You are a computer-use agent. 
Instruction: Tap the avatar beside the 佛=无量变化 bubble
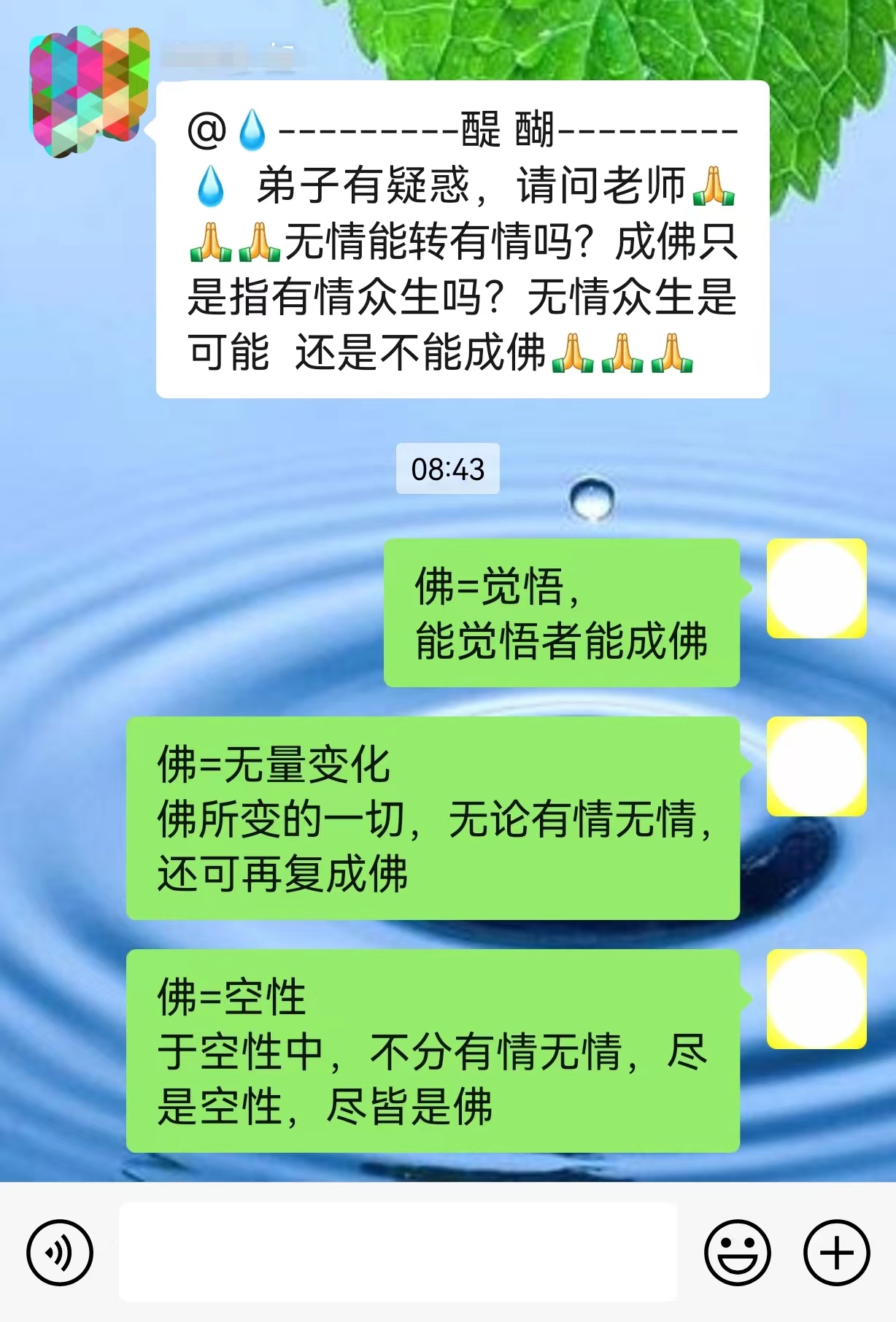click(817, 768)
